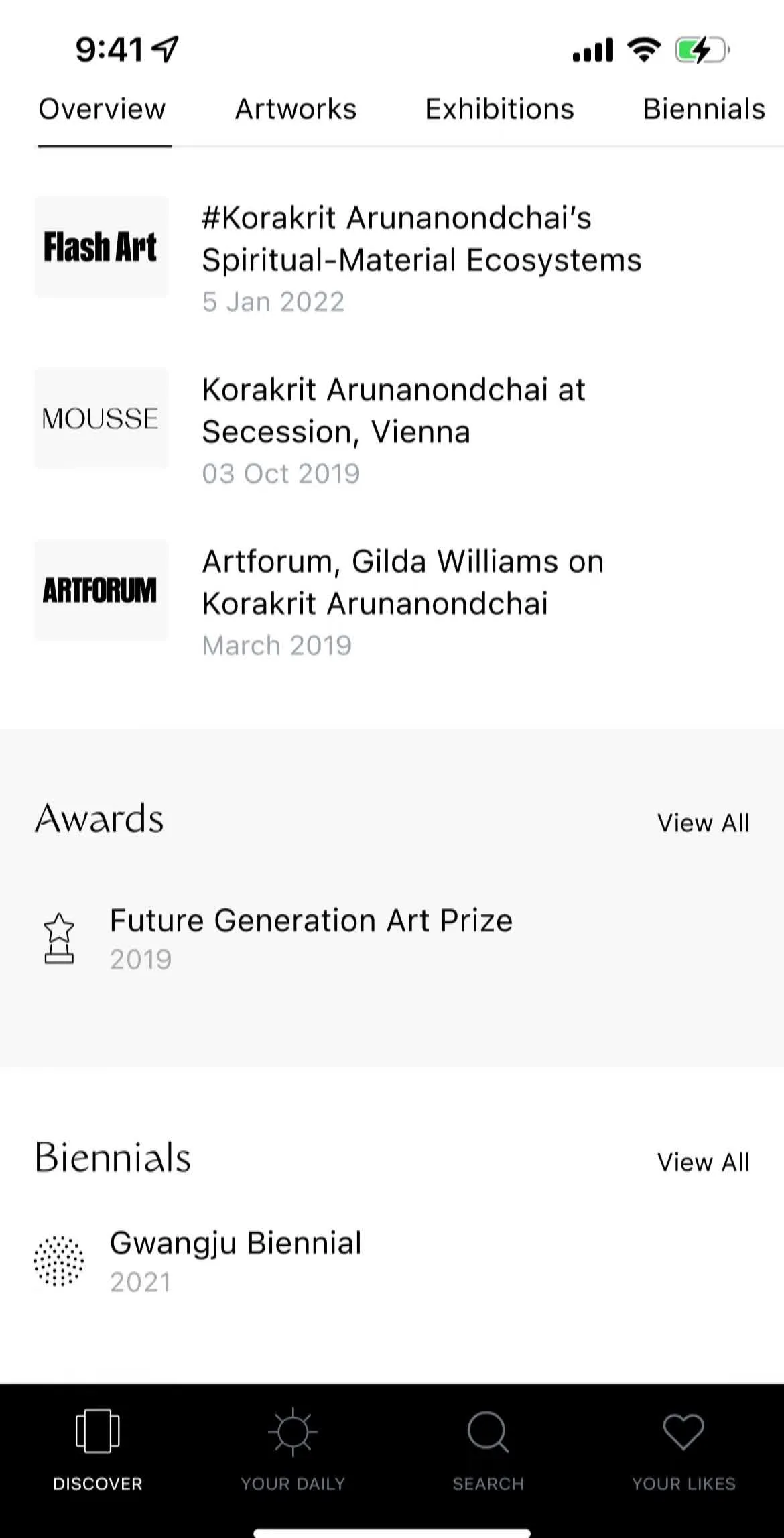The width and height of the screenshot is (784, 1538).
Task: Switch to the Artworks tab
Action: tap(296, 109)
